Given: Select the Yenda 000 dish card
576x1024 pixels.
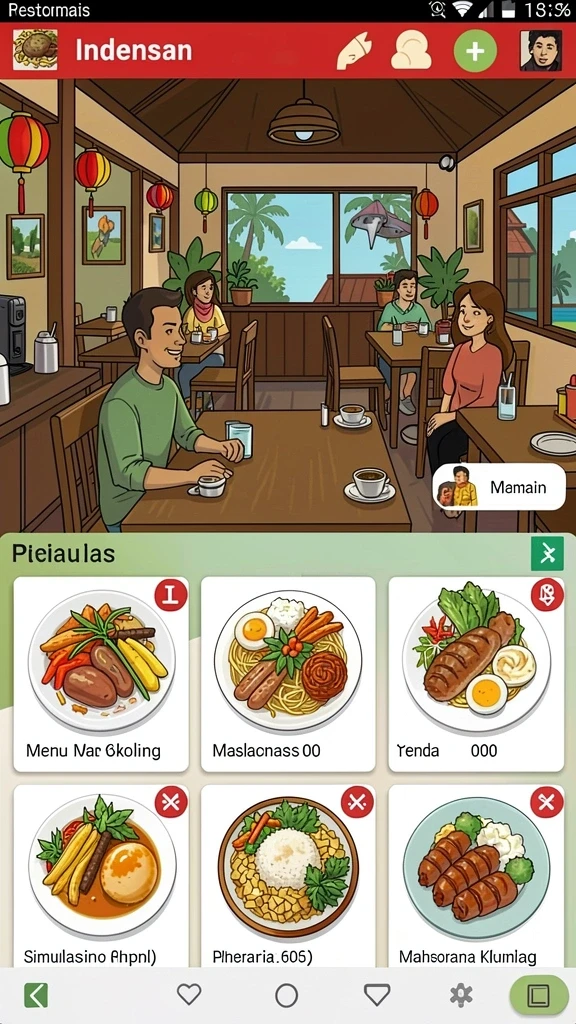Looking at the screenshot, I should coord(476,673).
